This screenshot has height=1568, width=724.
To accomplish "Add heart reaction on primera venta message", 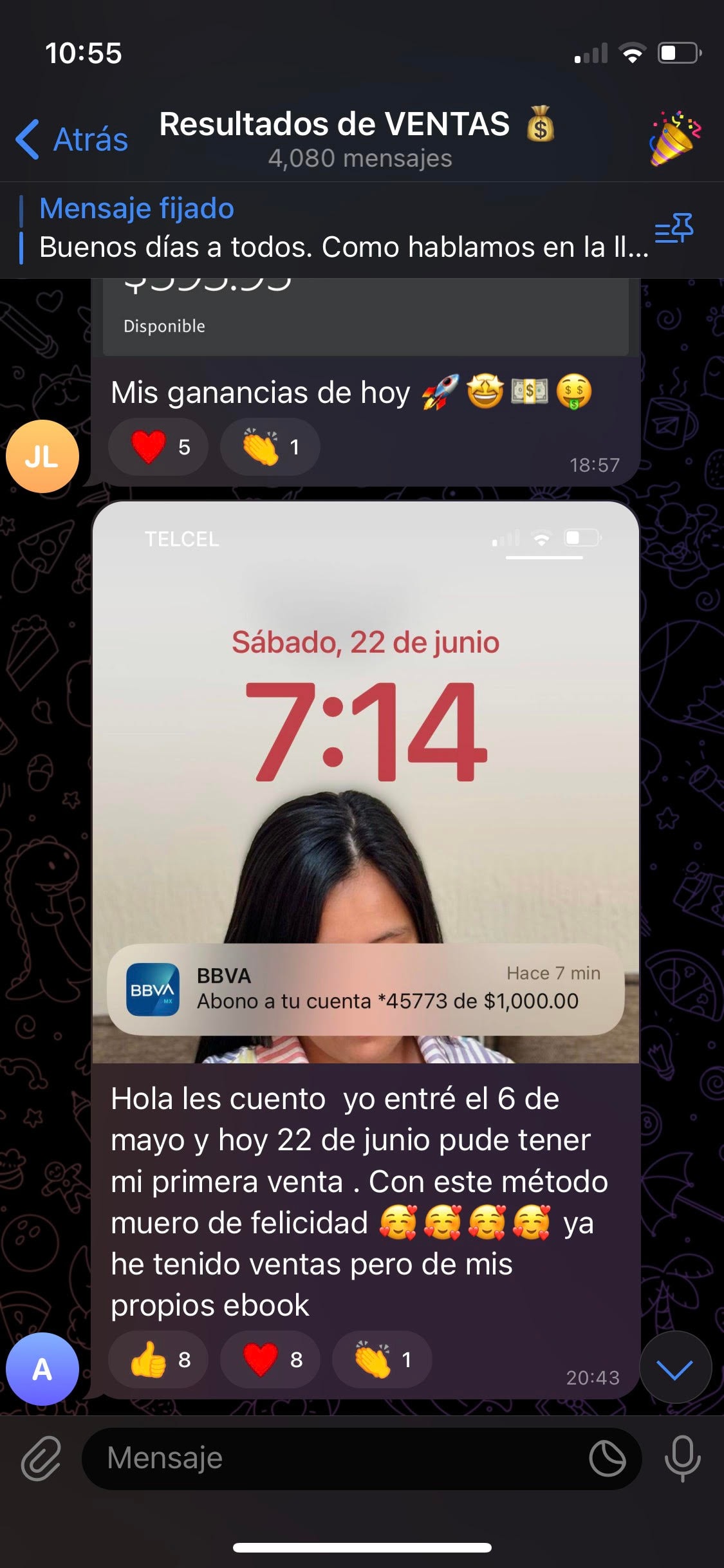I will point(270,1359).
